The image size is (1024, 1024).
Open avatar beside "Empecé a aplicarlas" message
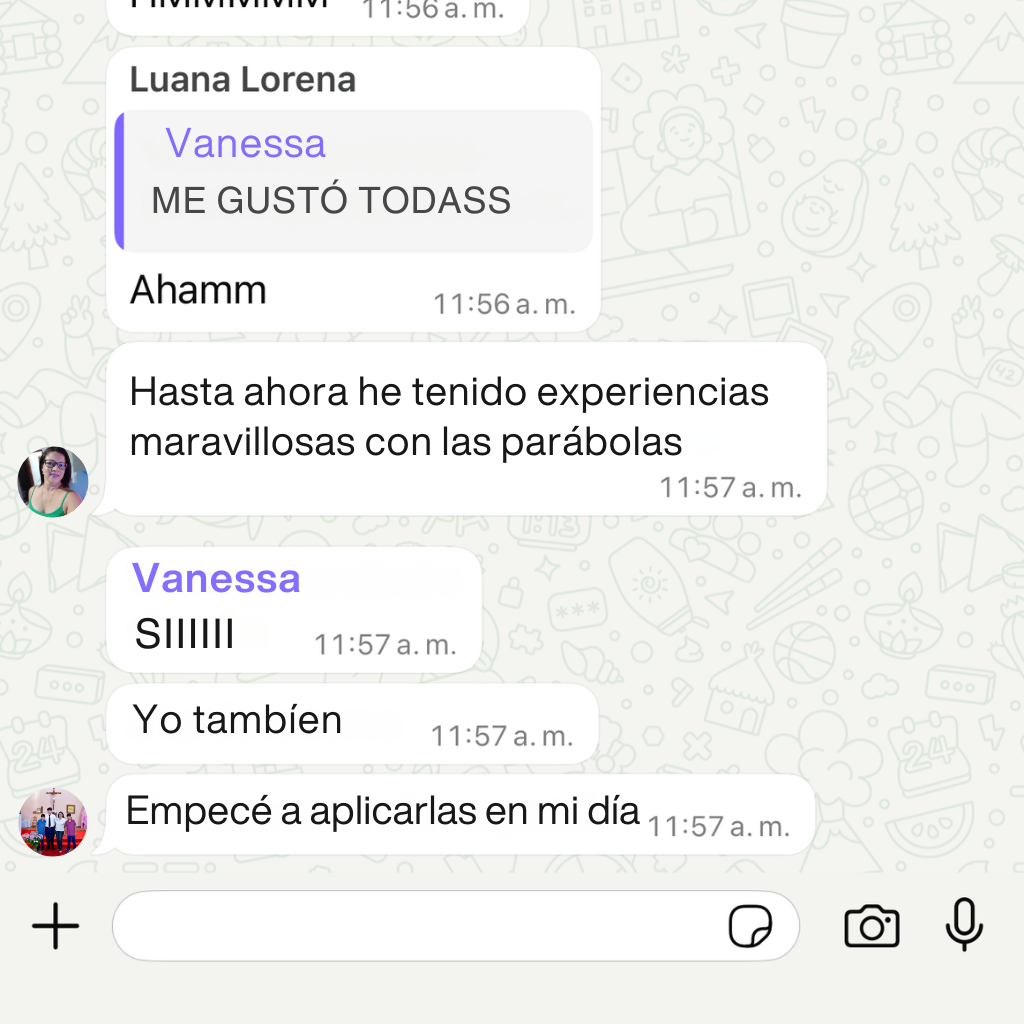point(53,822)
